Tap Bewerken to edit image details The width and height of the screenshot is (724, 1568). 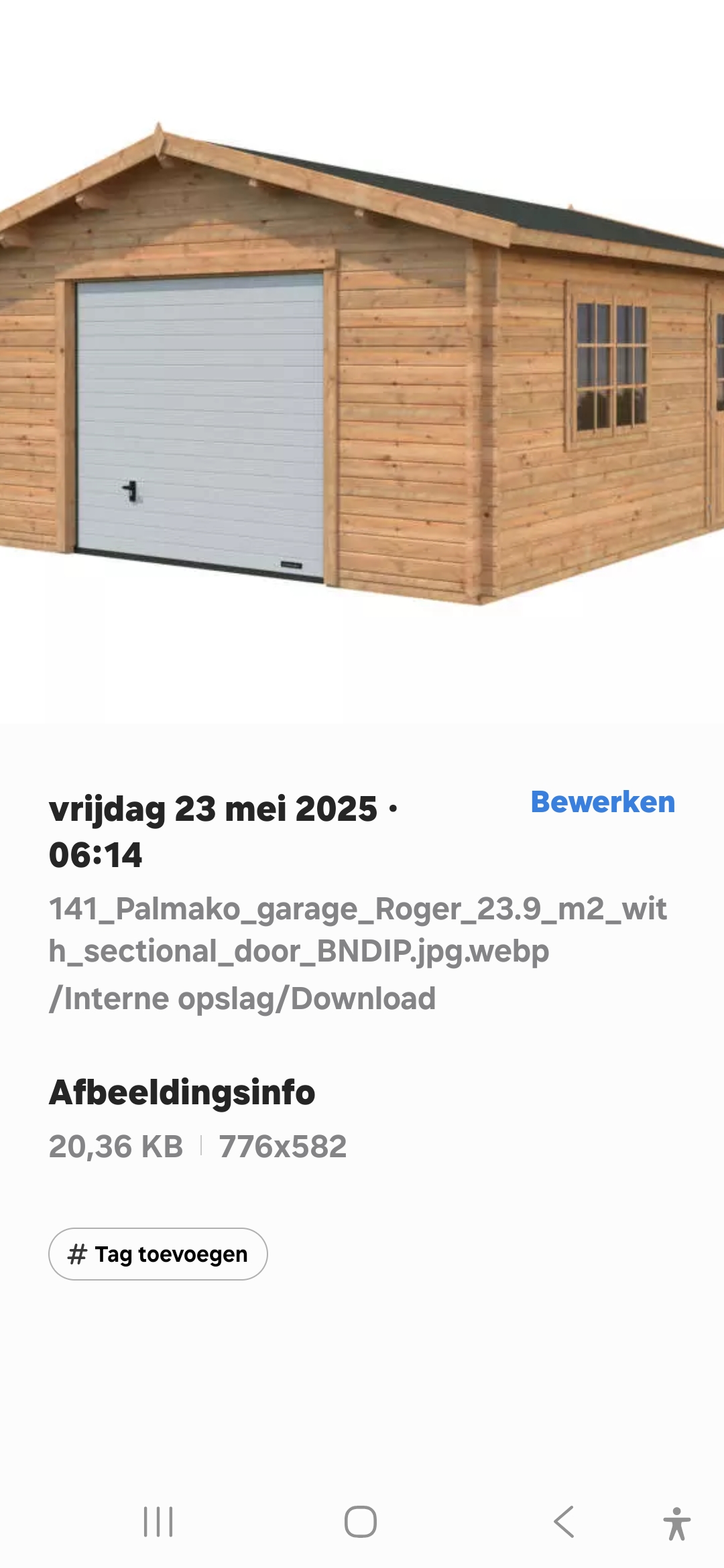(x=603, y=802)
